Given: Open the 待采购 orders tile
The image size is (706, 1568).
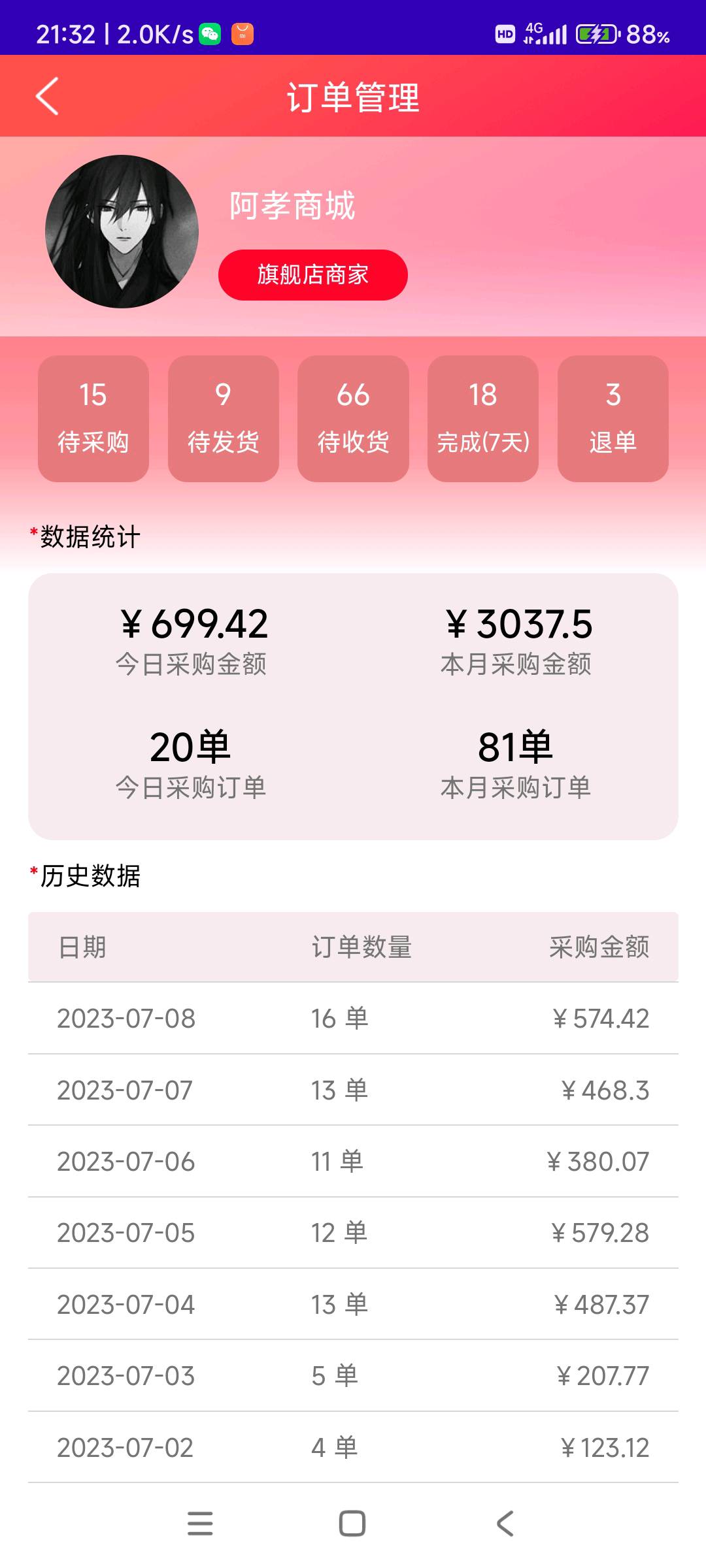Looking at the screenshot, I should tap(93, 418).
